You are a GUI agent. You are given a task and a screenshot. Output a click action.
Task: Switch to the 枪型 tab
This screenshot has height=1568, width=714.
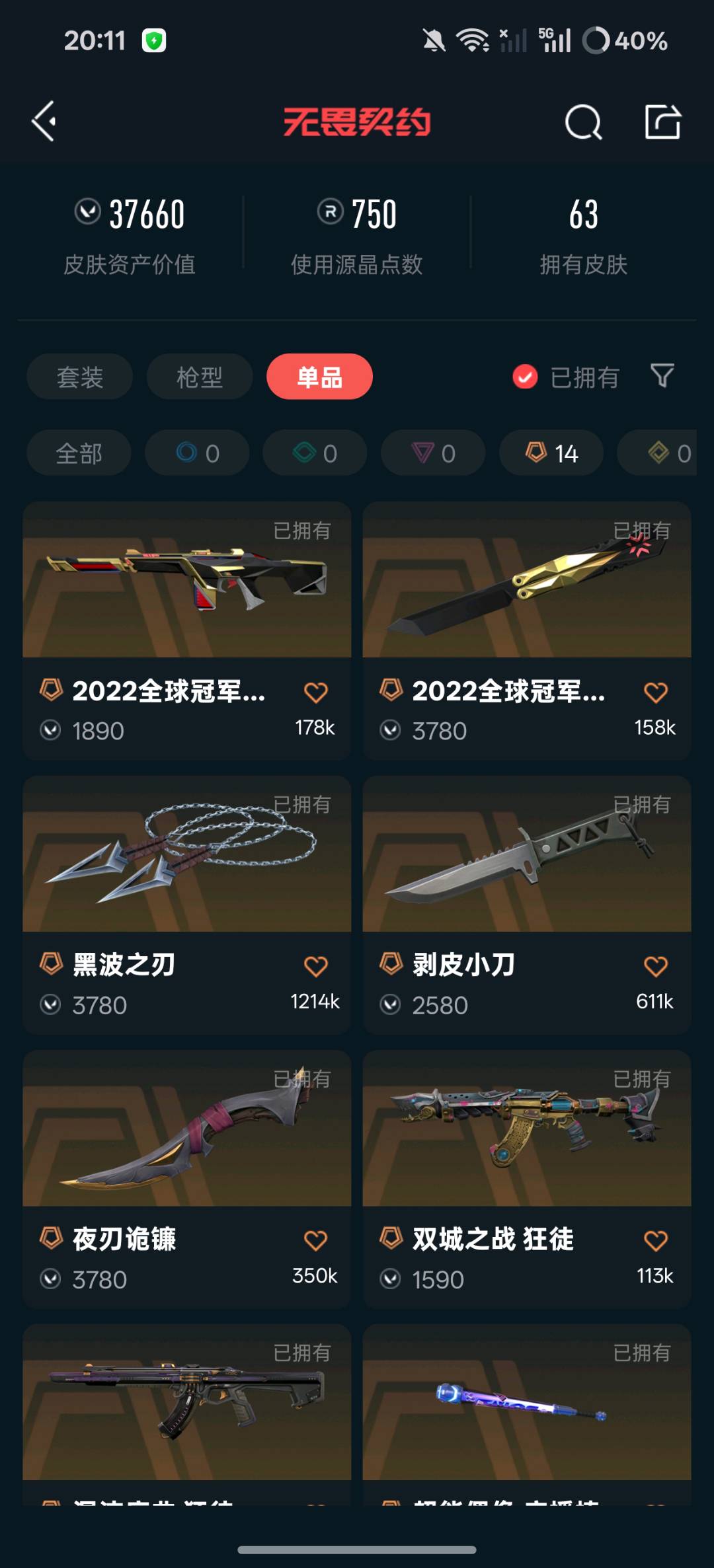point(199,377)
